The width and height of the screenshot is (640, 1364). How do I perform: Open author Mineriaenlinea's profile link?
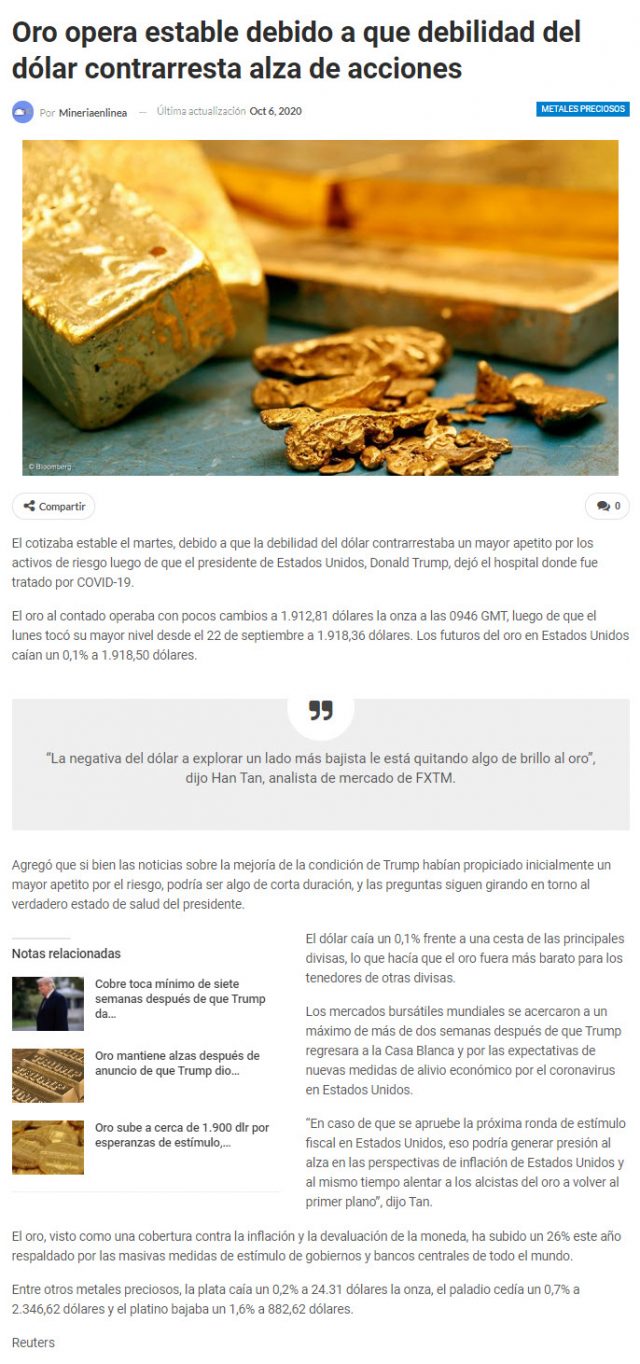[93, 112]
